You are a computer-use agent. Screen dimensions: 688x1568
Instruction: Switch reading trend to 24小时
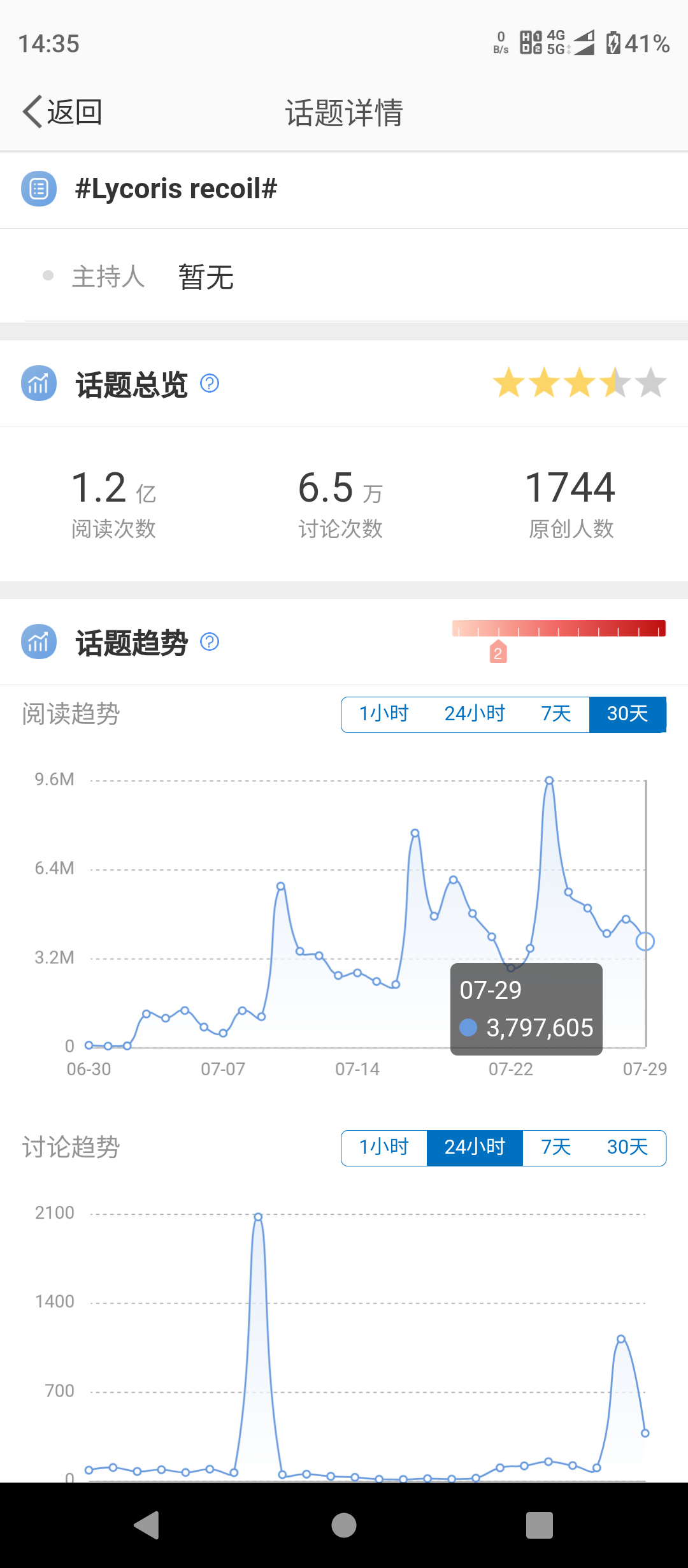pos(475,714)
